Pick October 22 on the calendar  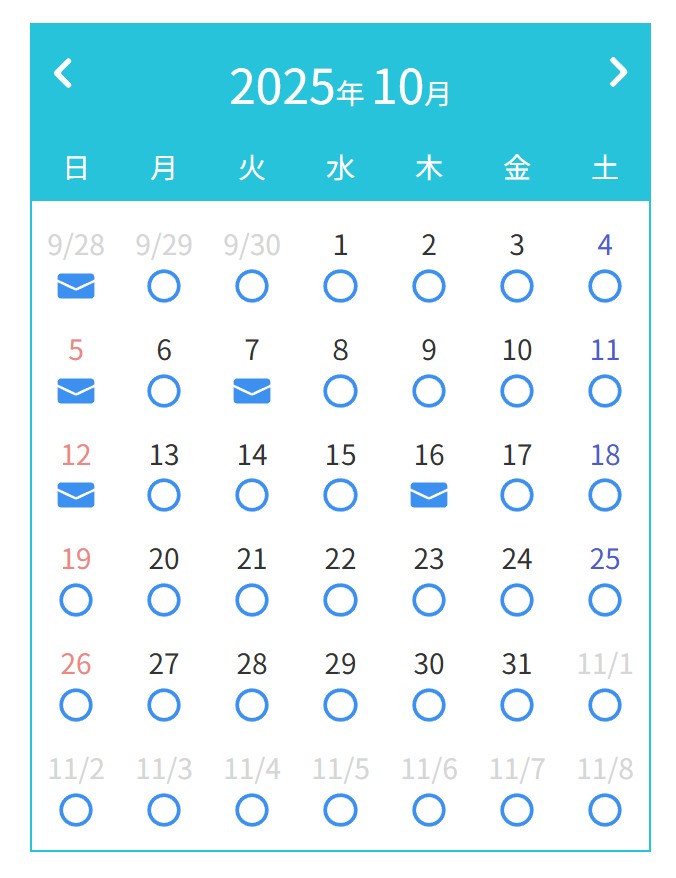click(341, 600)
